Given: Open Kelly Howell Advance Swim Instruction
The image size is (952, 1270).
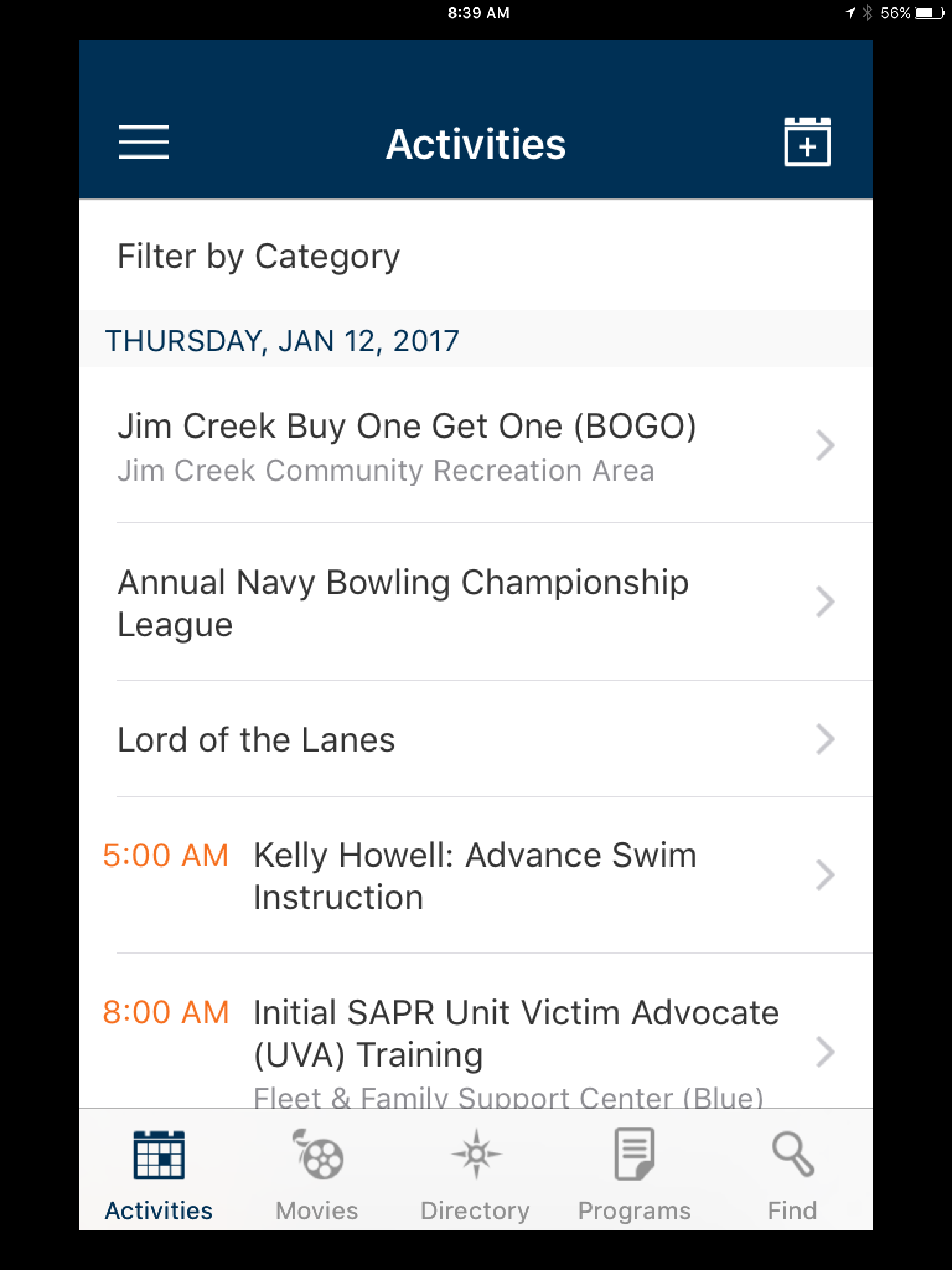Looking at the screenshot, I should pos(475,876).
